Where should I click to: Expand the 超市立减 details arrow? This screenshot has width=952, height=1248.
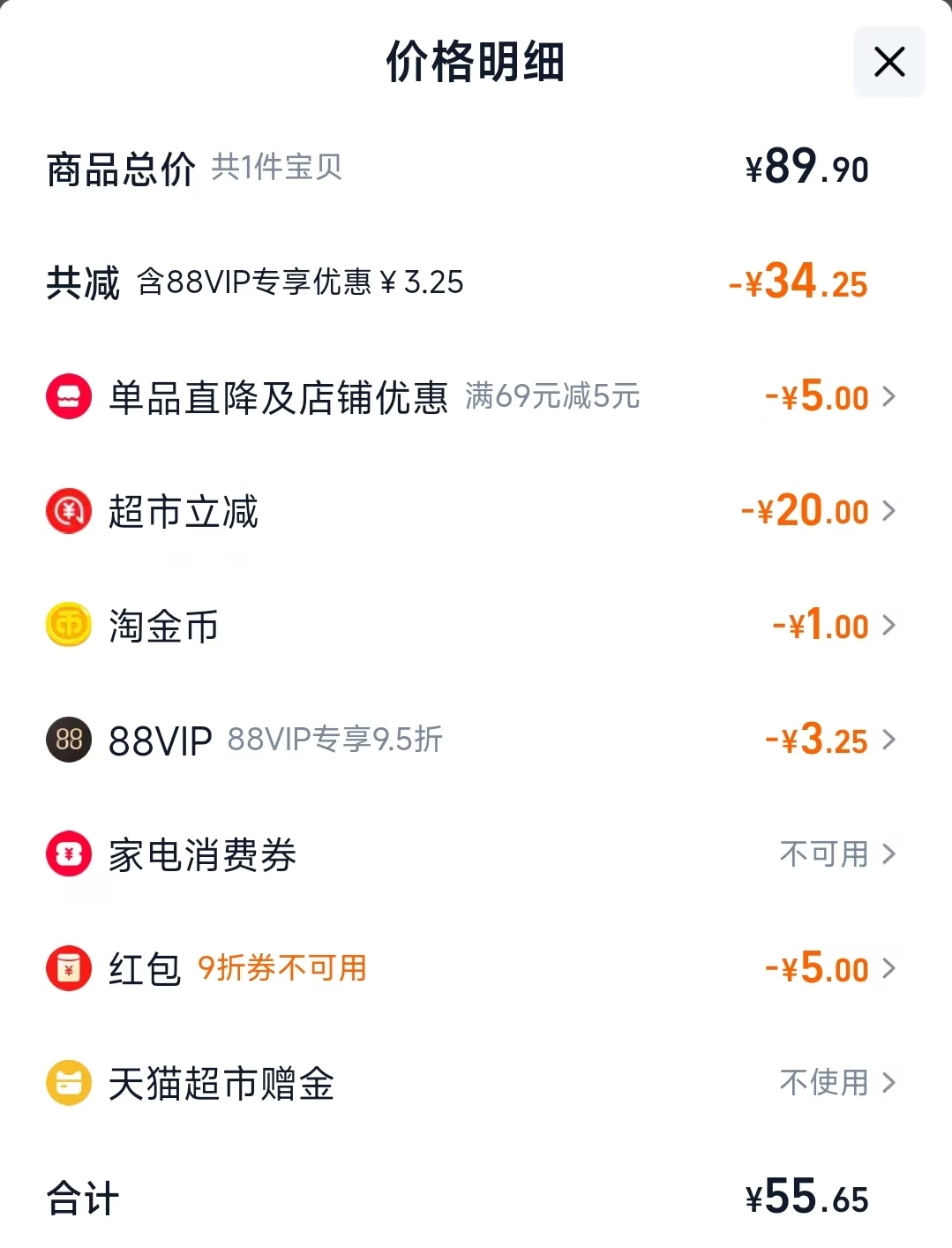tap(890, 510)
